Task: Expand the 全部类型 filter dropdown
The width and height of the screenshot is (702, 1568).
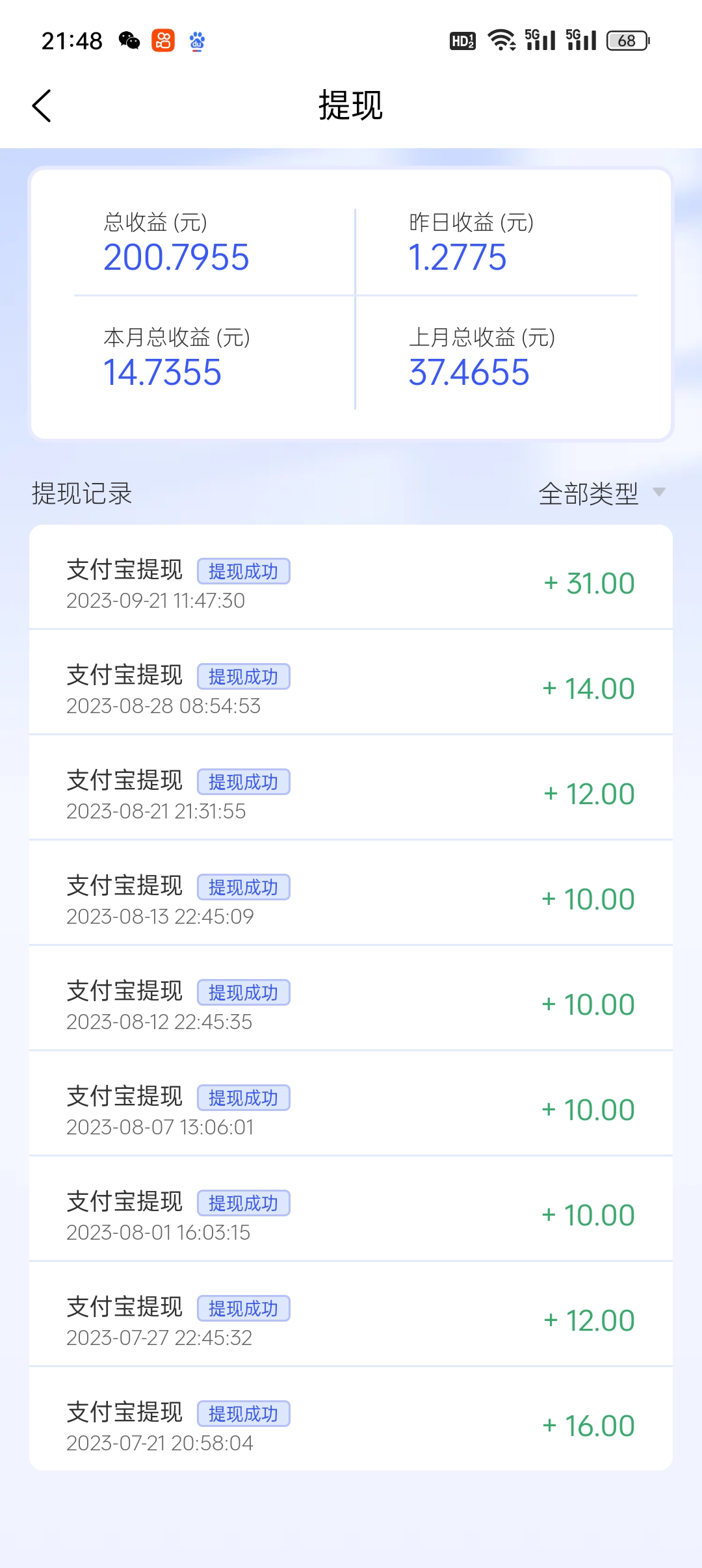Action: (x=602, y=493)
